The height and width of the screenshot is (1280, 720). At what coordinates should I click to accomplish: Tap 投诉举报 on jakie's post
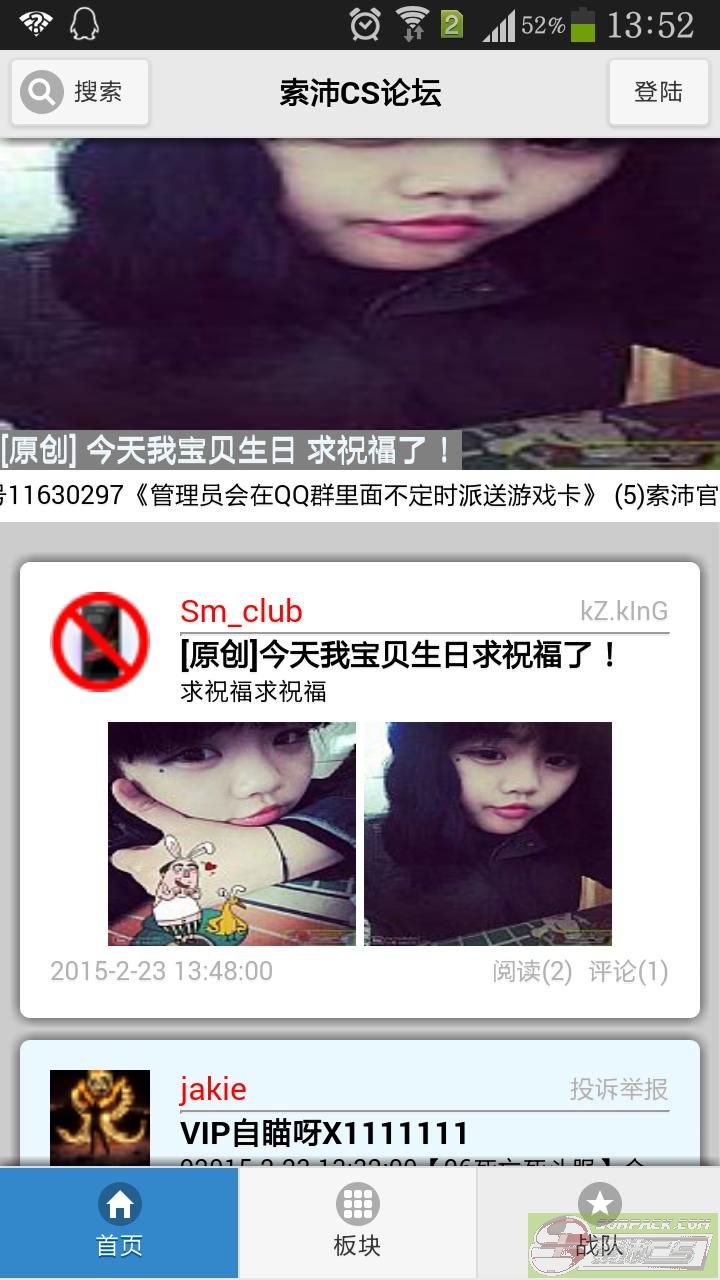pyautogui.click(x=619, y=1089)
